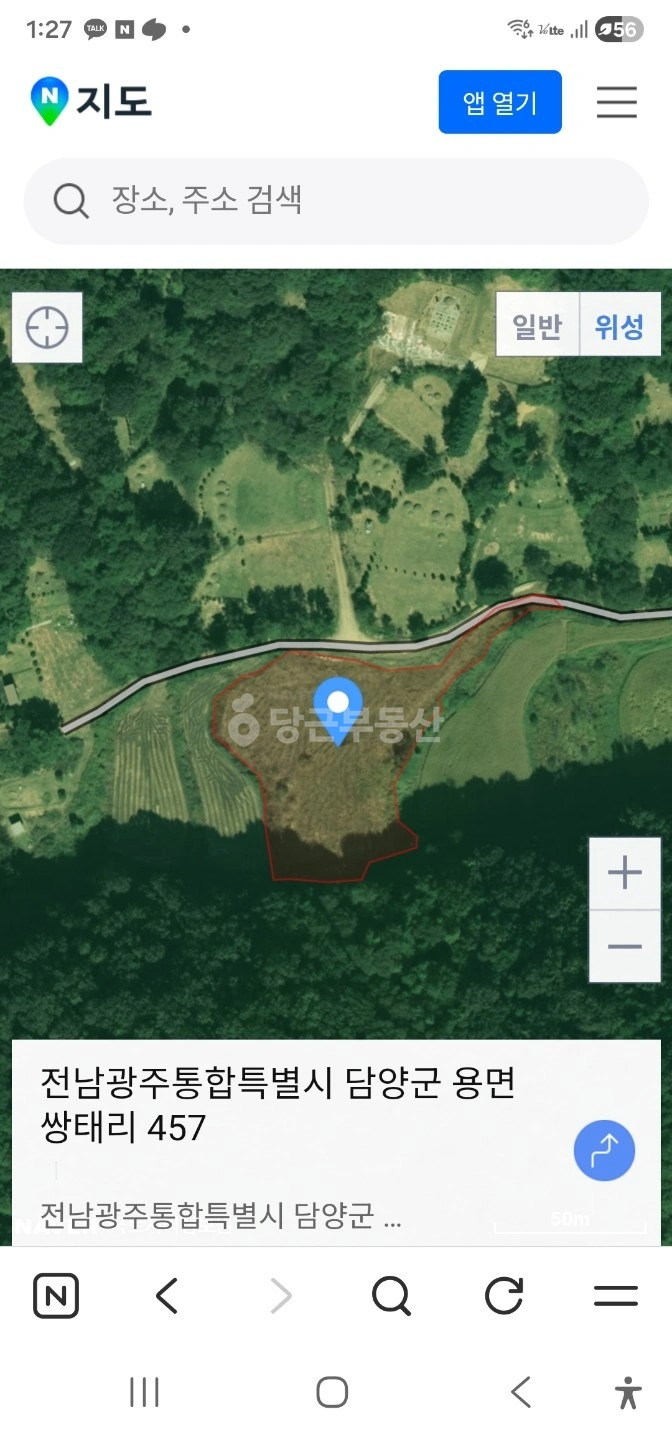Viewport: 672px width, 1440px height.
Task: Reload the page
Action: 504,1297
